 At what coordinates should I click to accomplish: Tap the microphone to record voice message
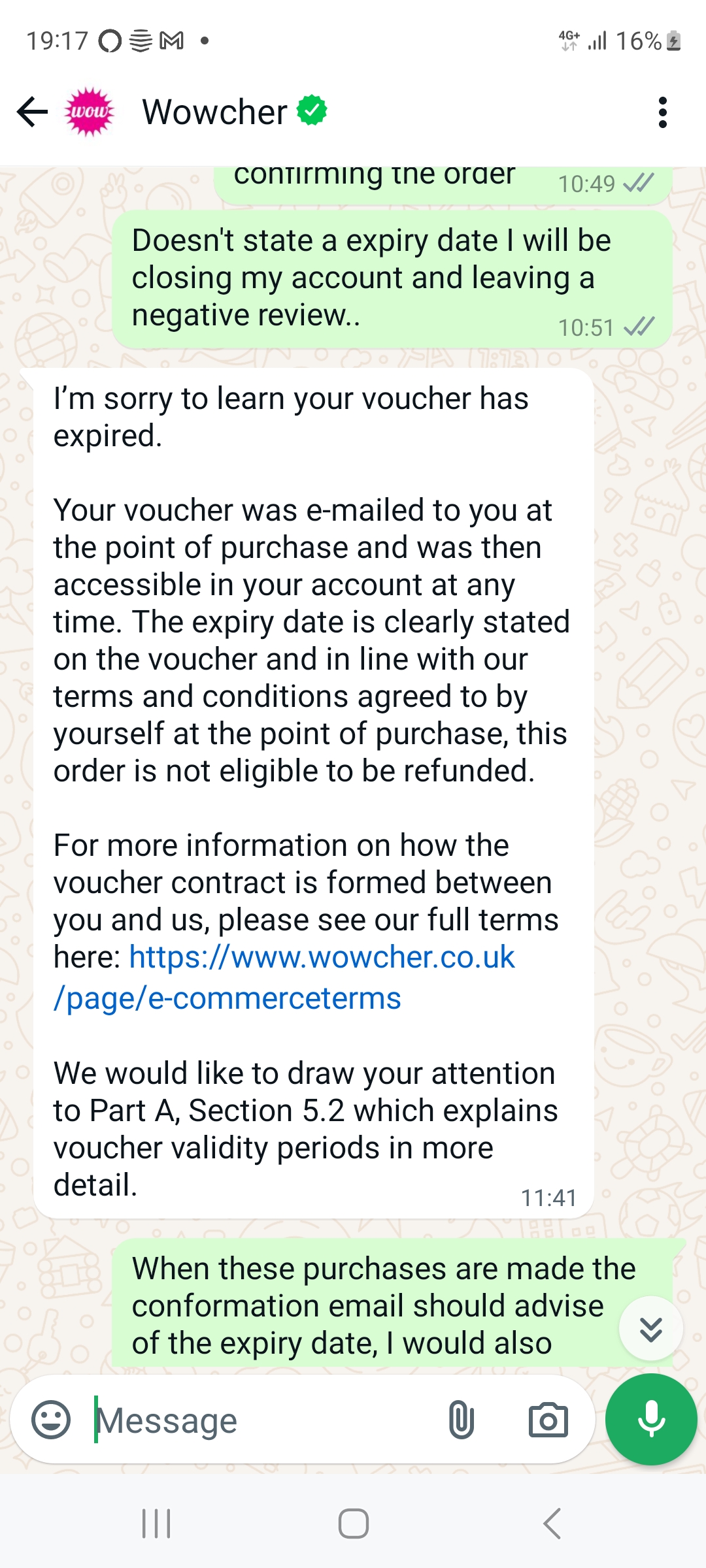pos(651,1419)
